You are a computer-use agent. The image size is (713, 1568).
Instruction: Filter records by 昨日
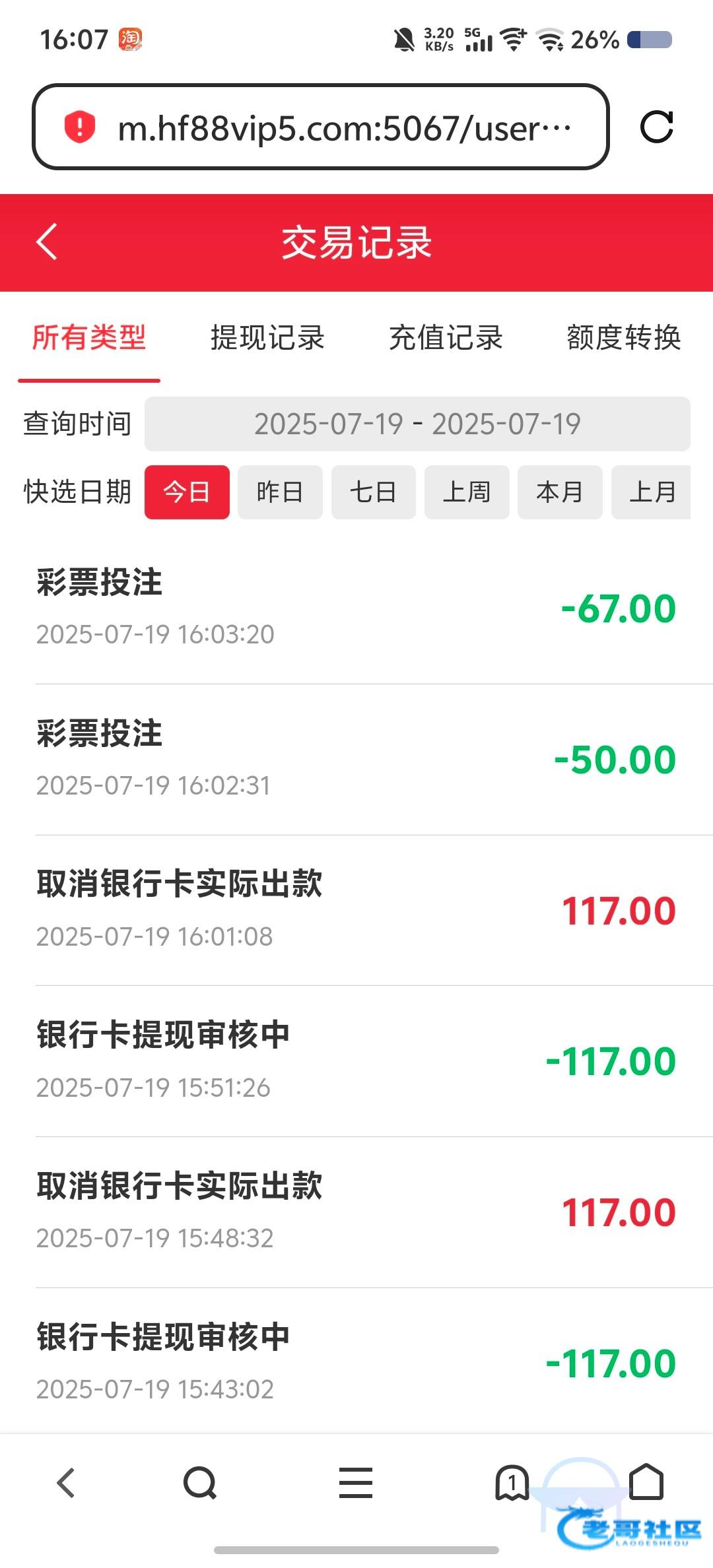(280, 492)
